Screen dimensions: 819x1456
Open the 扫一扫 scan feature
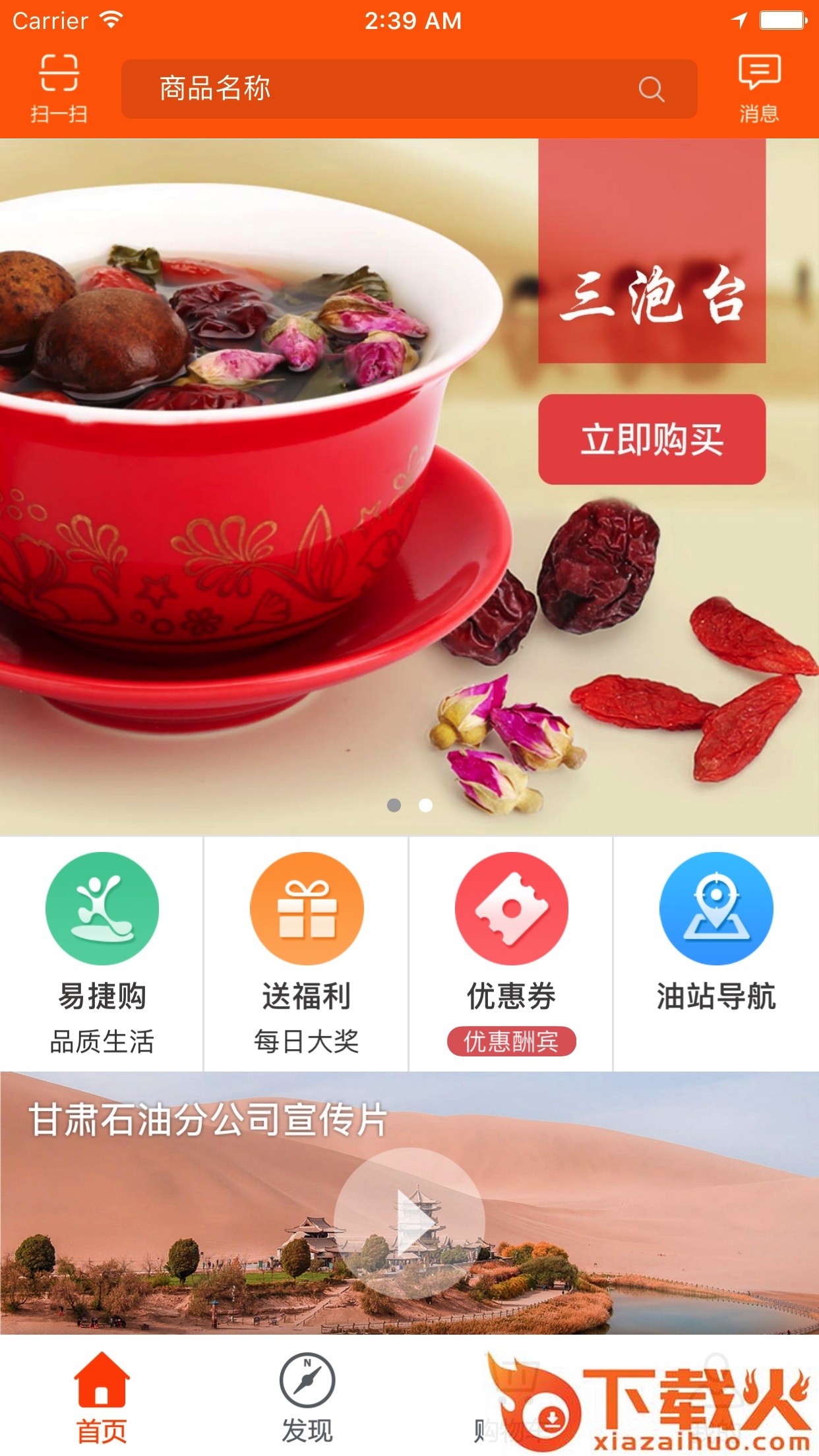[59, 89]
